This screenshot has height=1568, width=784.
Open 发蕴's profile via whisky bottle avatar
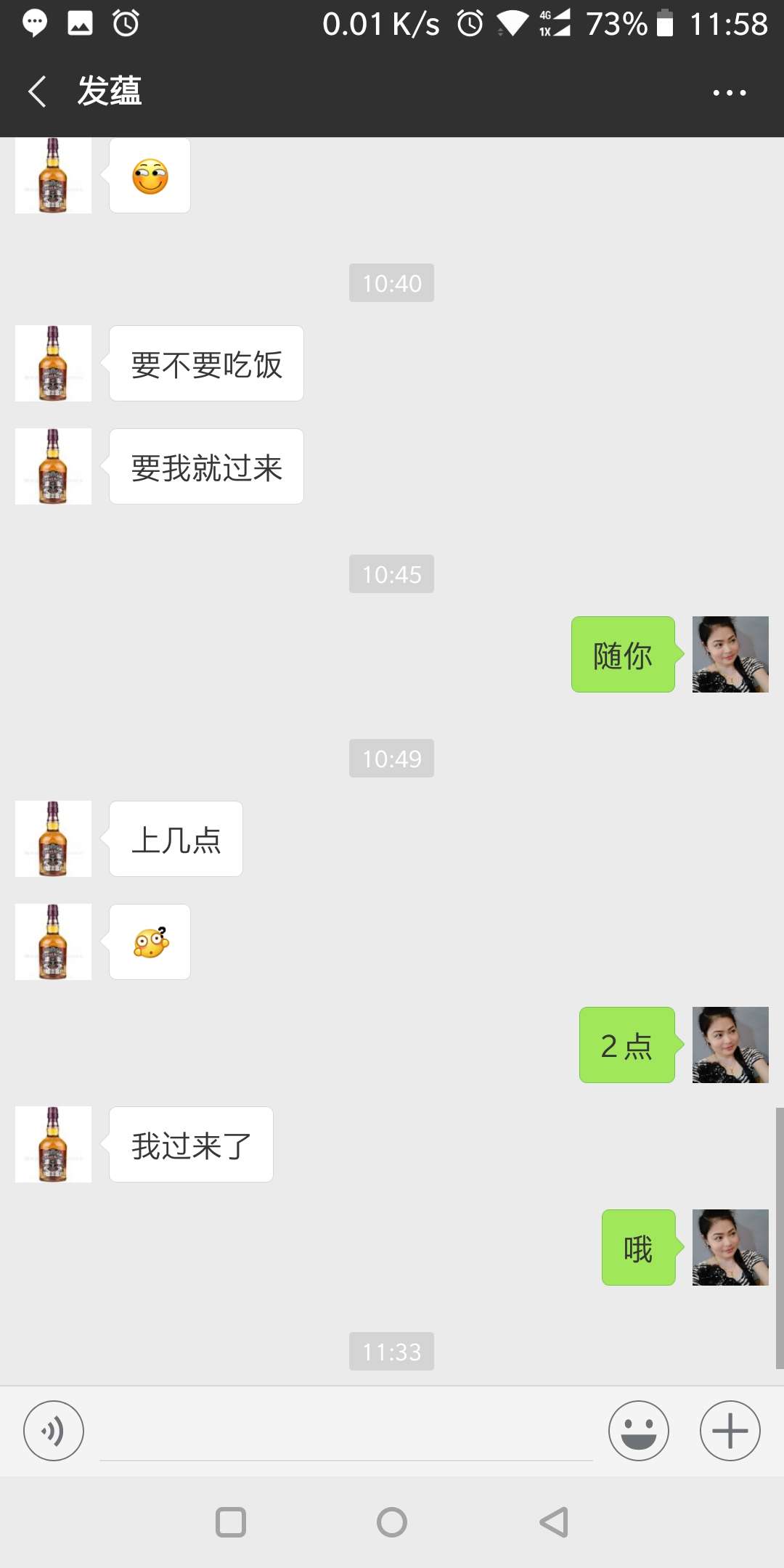52,363
